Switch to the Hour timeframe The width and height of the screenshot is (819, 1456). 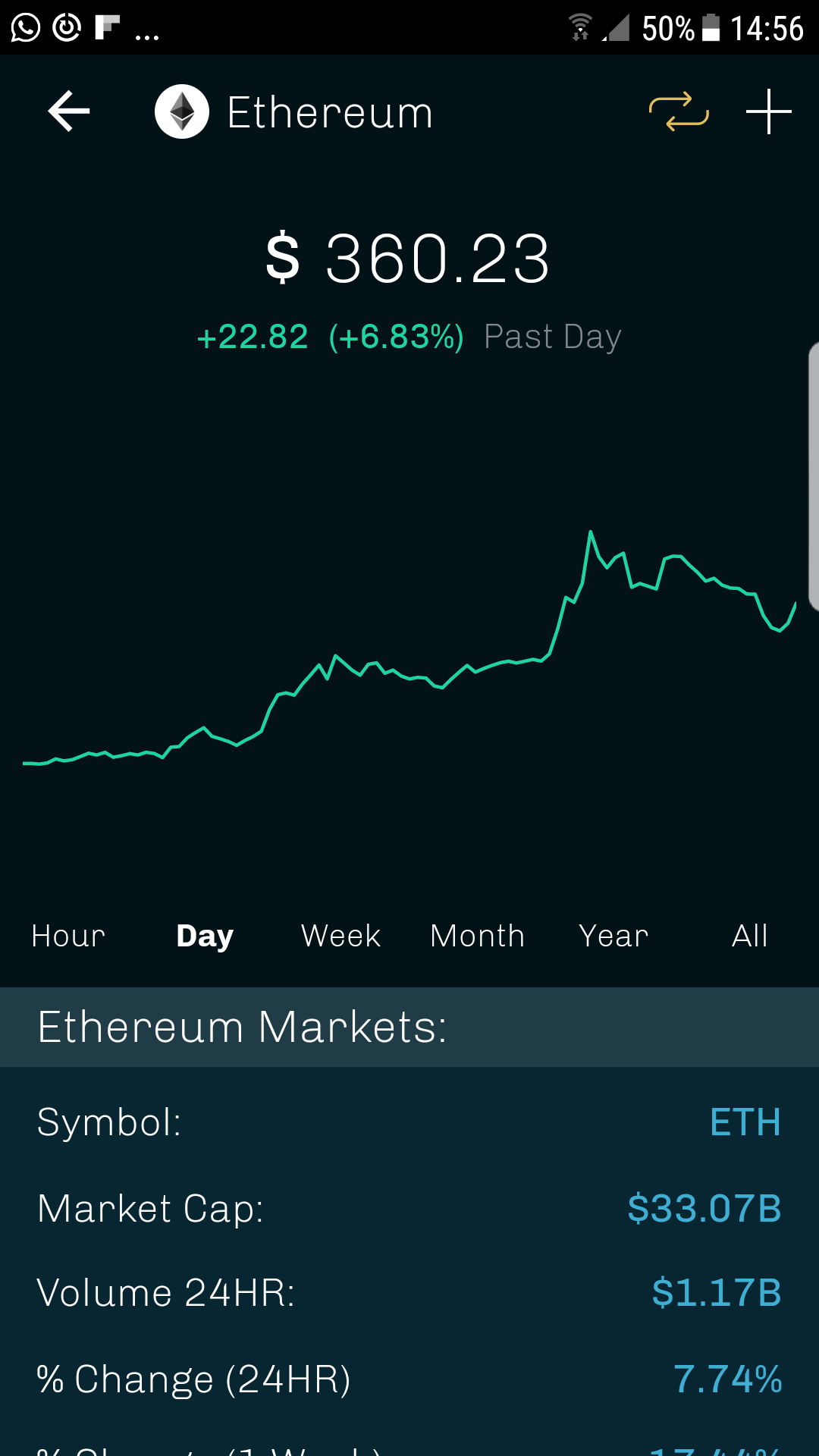pyautogui.click(x=68, y=936)
